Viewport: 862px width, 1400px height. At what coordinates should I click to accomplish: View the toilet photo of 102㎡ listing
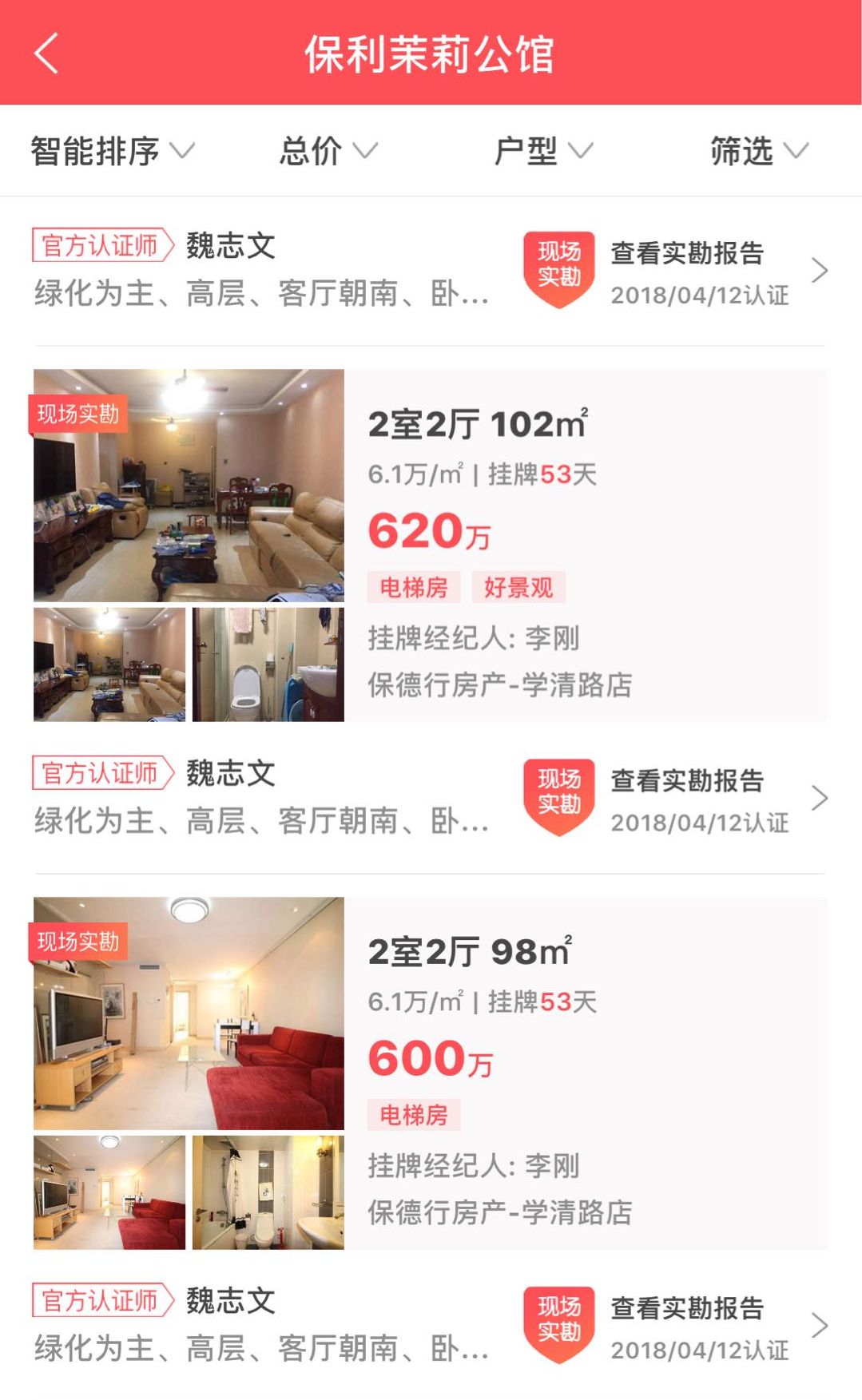(268, 664)
